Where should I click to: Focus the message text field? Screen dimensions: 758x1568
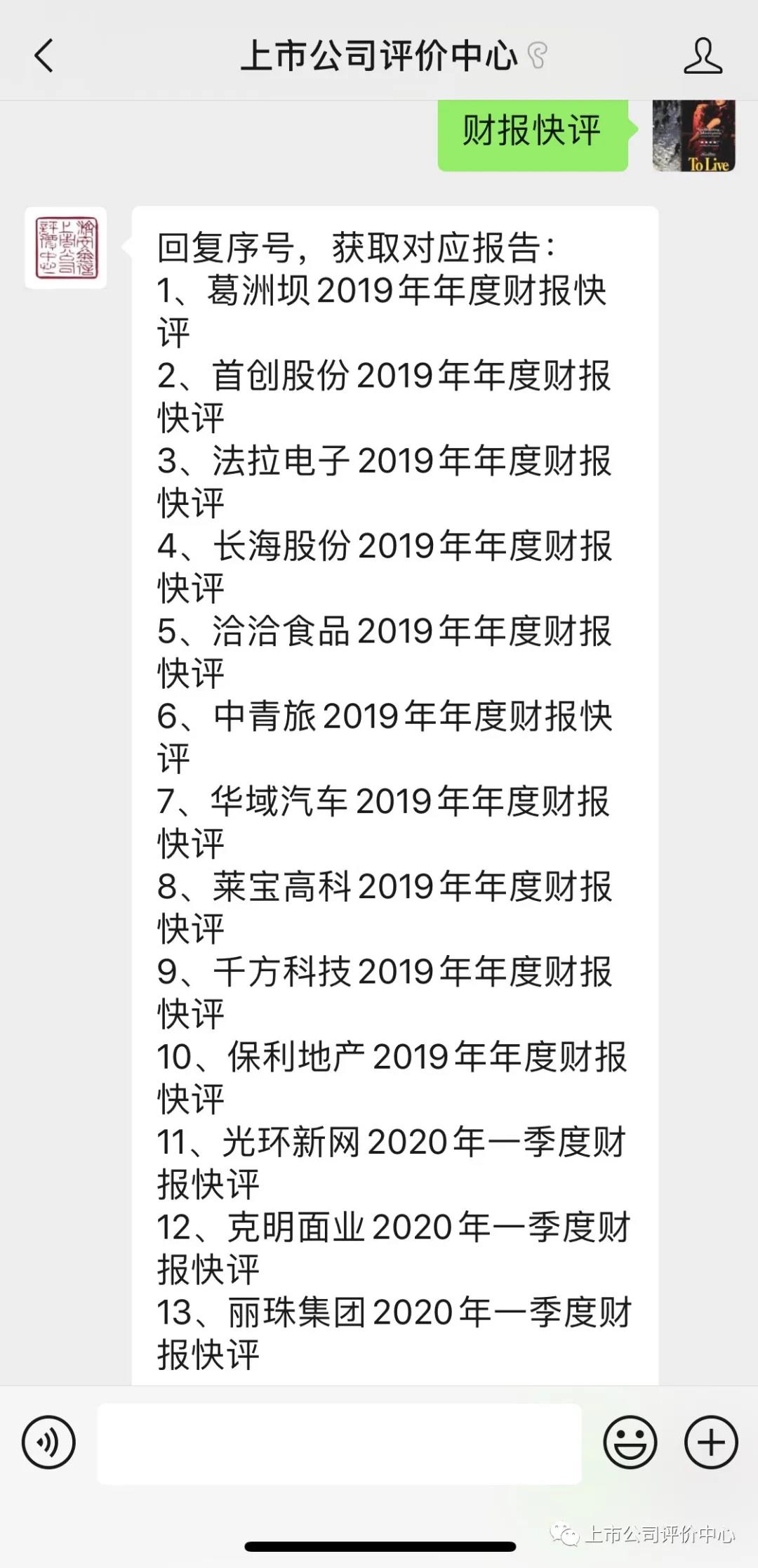click(339, 1443)
